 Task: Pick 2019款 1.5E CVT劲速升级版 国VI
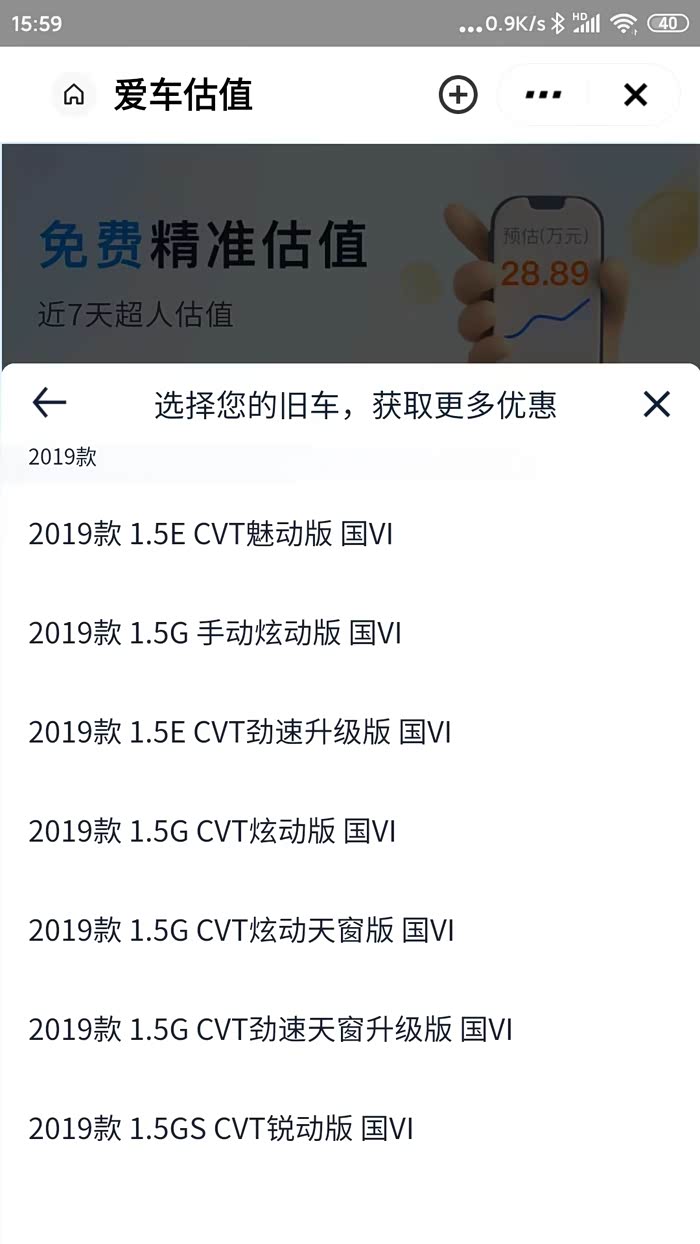tap(240, 732)
